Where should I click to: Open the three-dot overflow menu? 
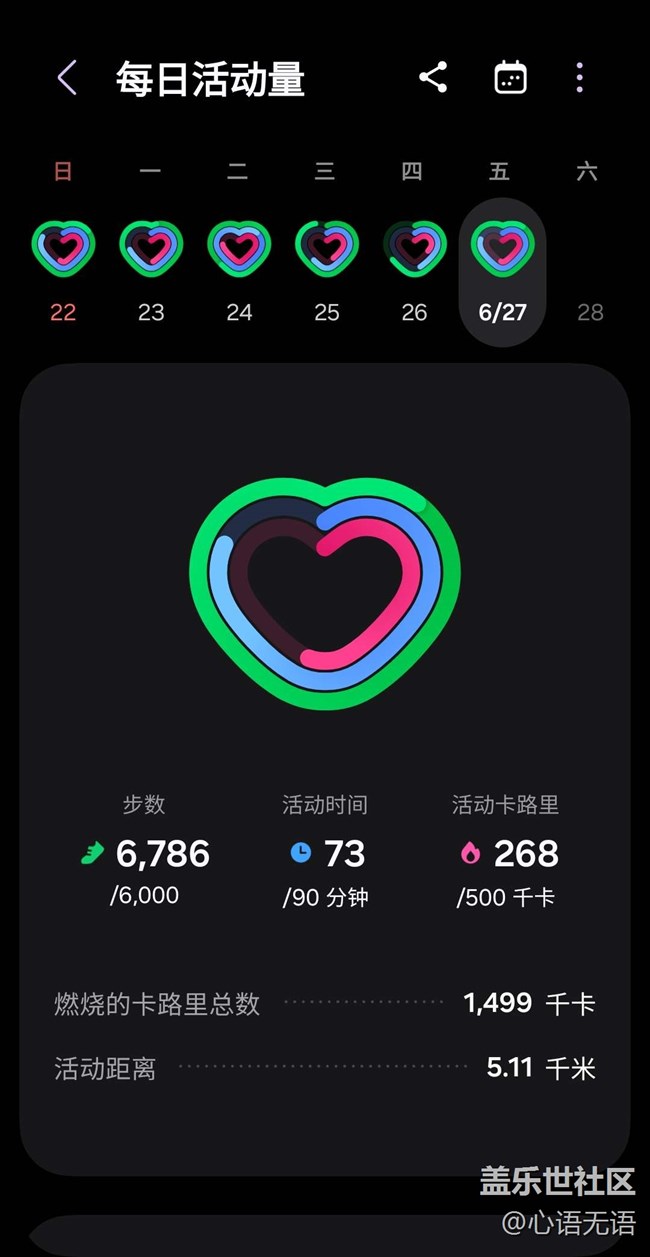click(580, 78)
